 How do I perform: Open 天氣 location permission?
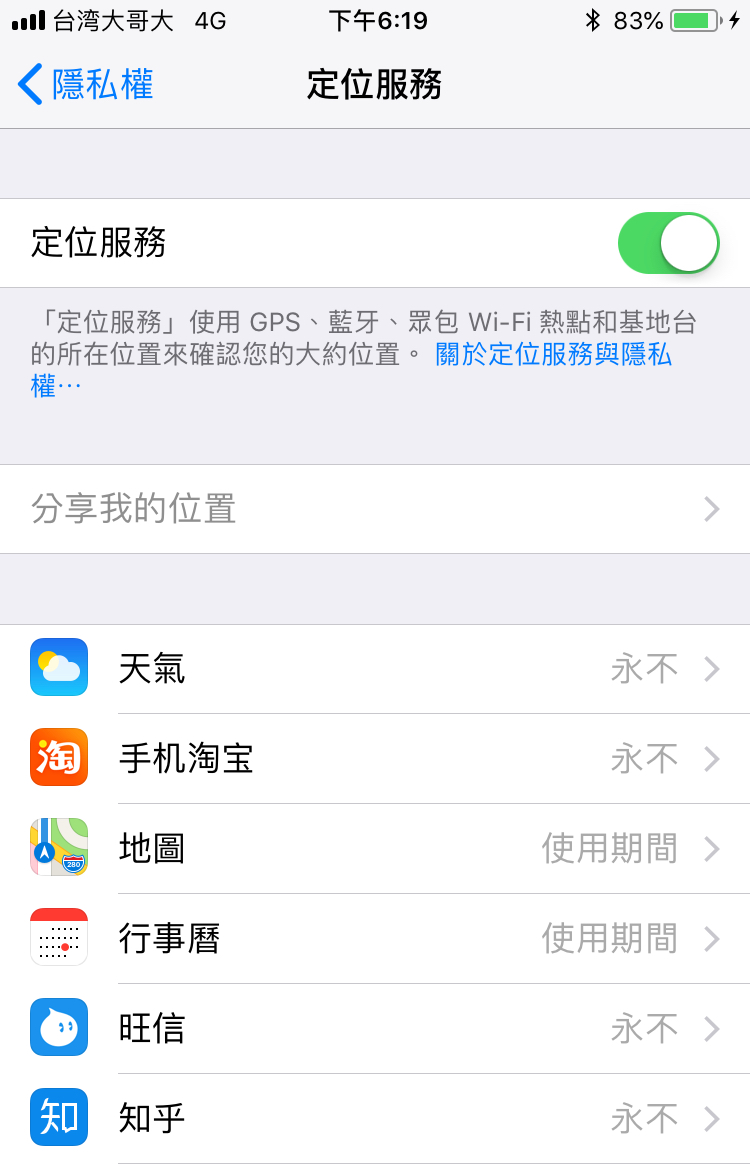pyautogui.click(x=375, y=668)
